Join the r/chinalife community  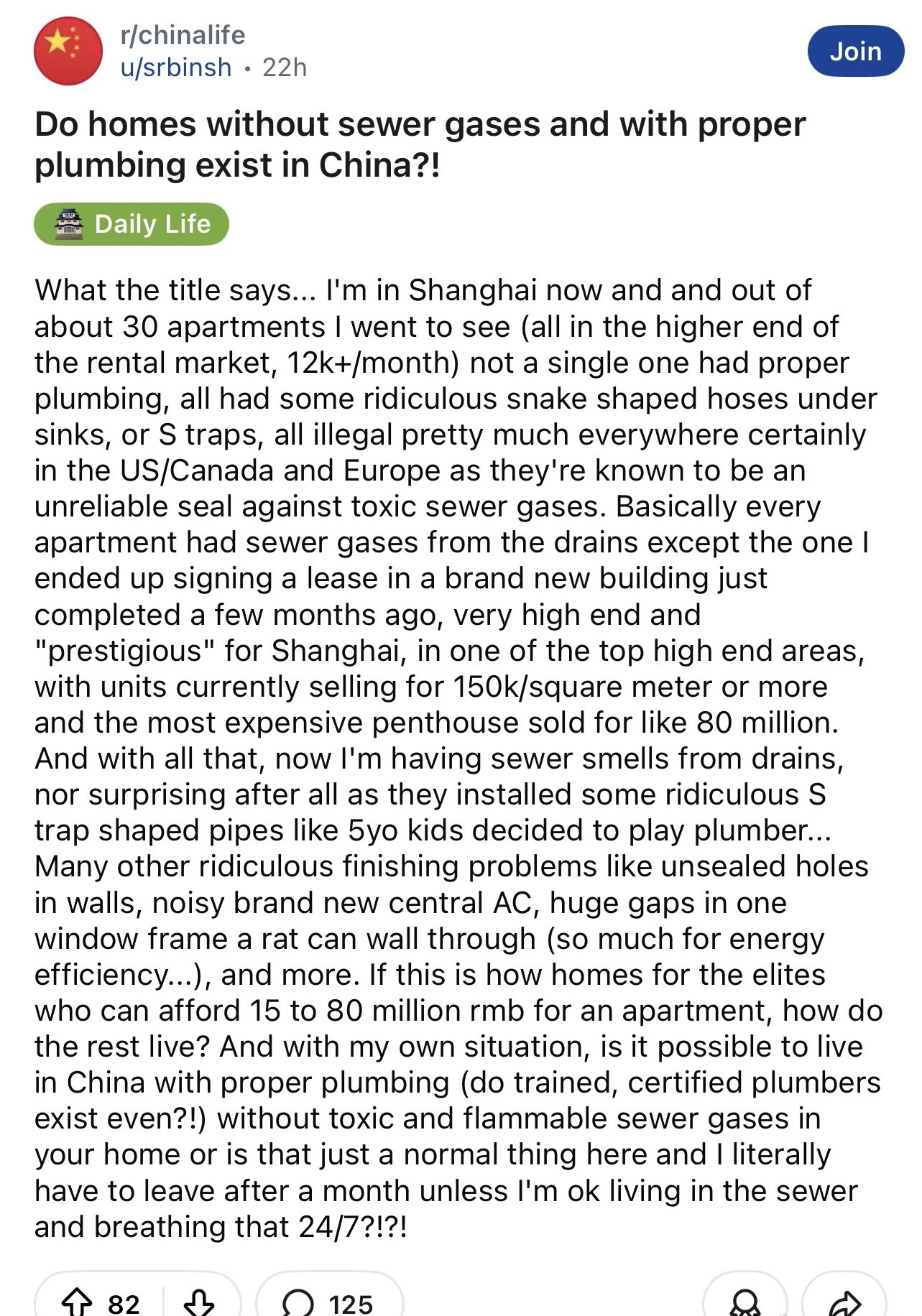(x=854, y=51)
